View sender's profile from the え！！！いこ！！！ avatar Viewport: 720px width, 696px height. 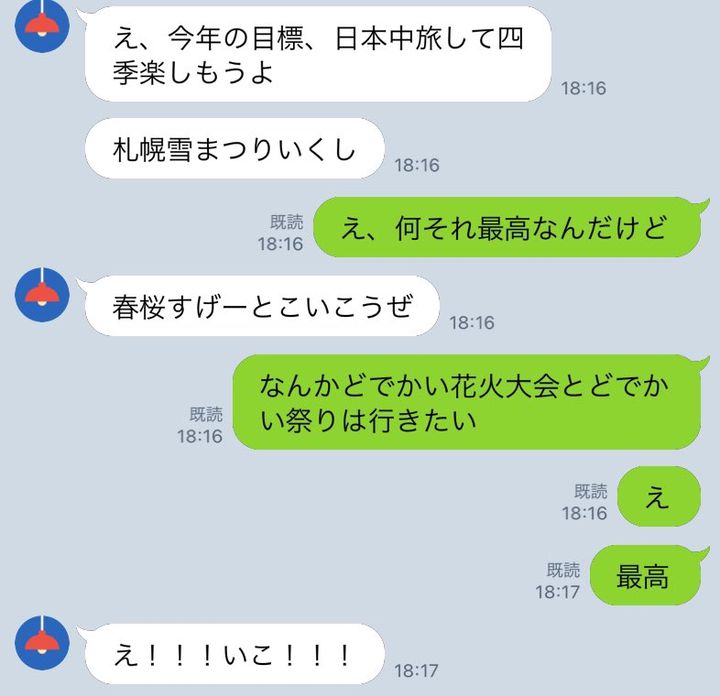click(42, 643)
